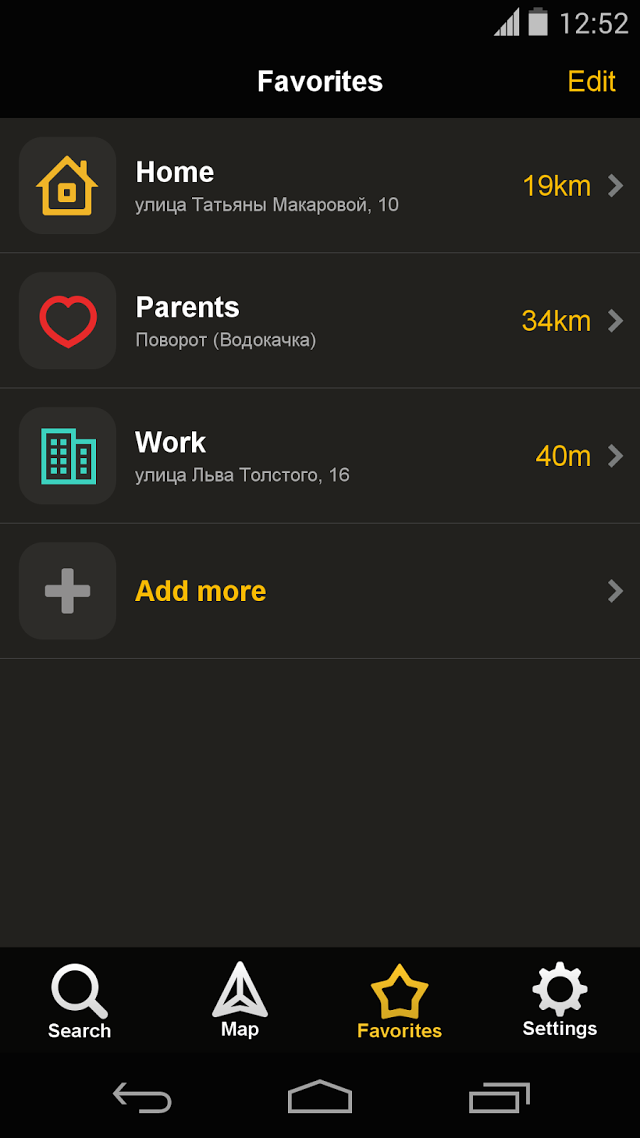Screen dimensions: 640x1138
Task: Select the Favorites tab
Action: [400, 1001]
